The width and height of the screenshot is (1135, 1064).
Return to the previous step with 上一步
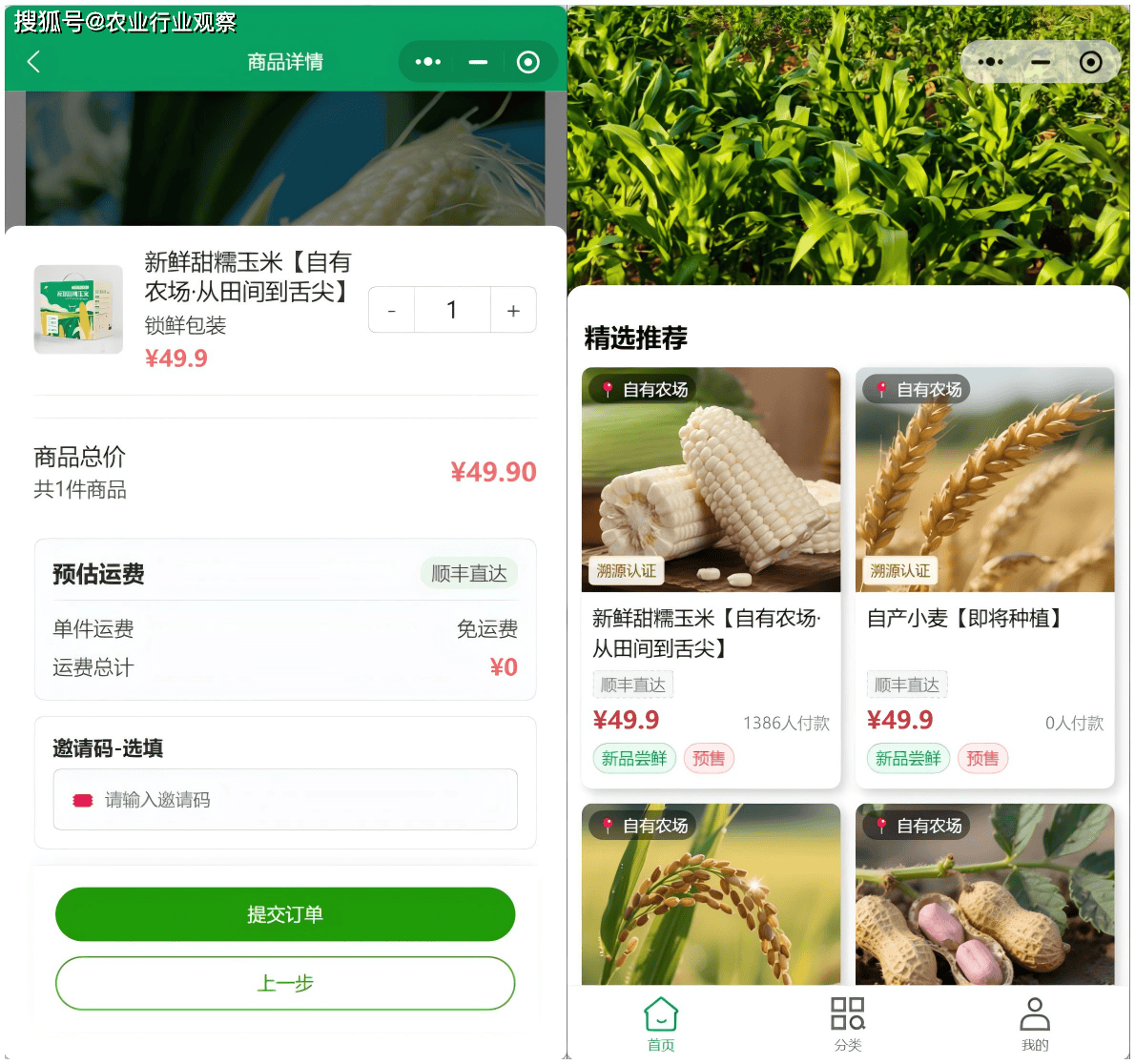(285, 983)
